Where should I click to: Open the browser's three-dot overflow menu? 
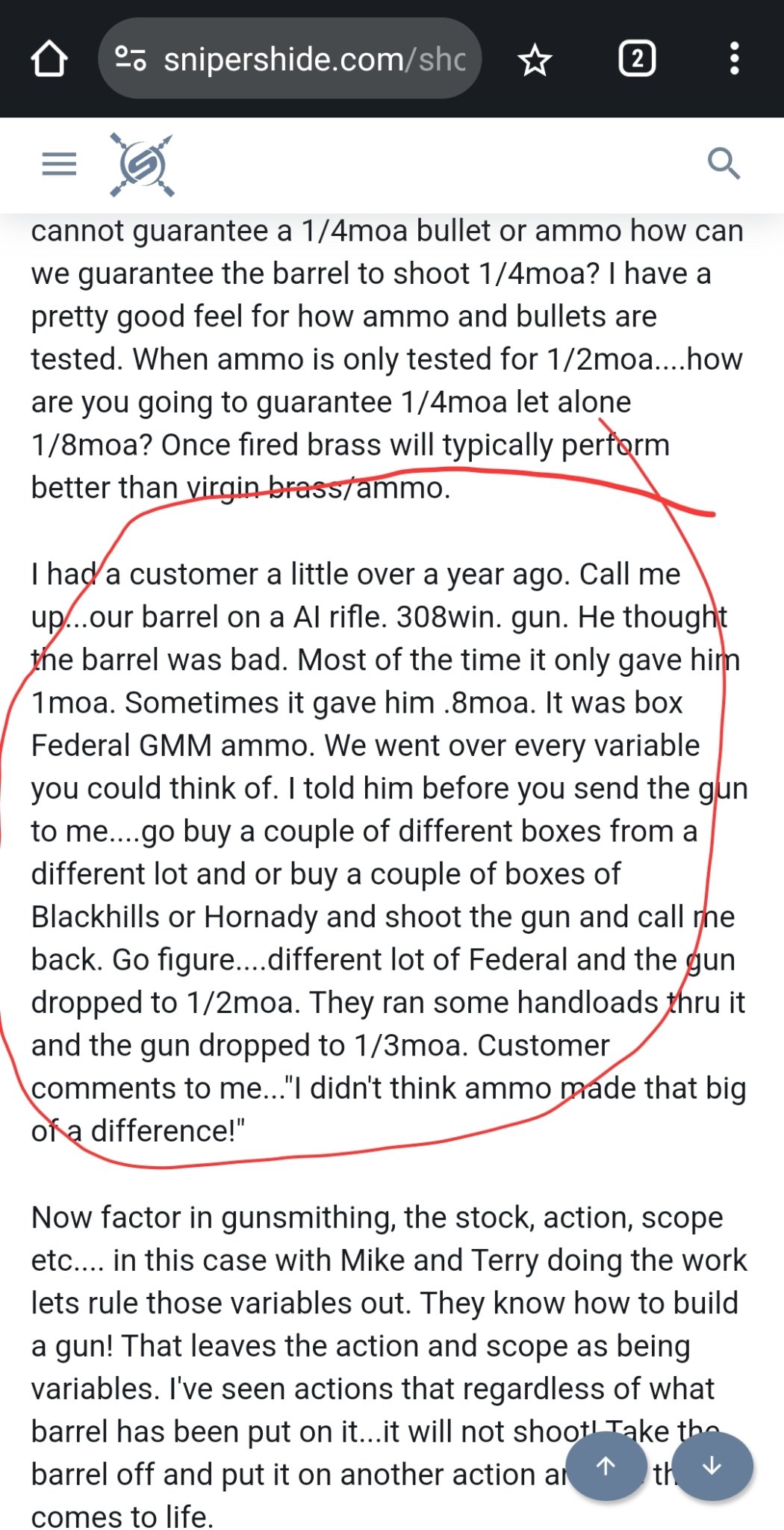(735, 59)
